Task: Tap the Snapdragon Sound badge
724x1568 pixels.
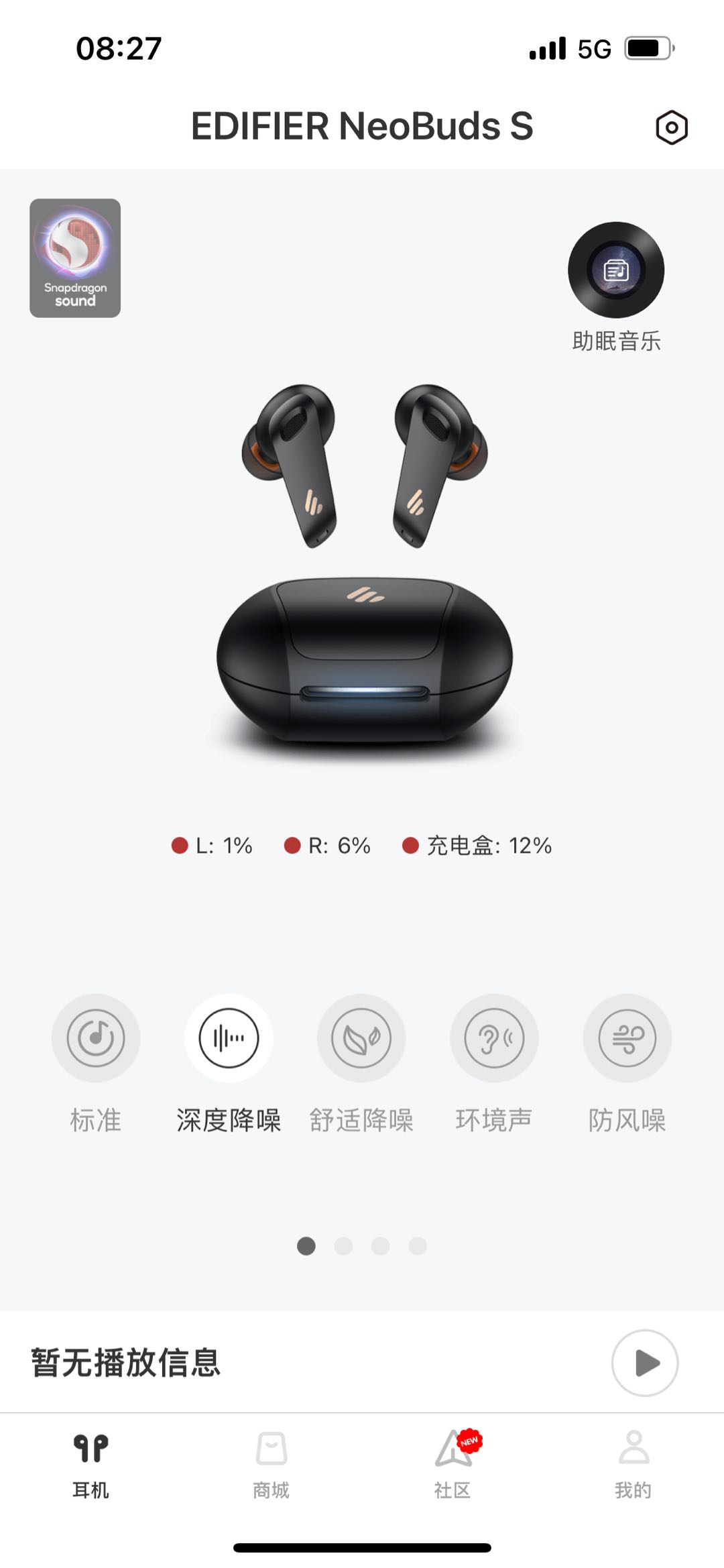Action: (x=75, y=258)
